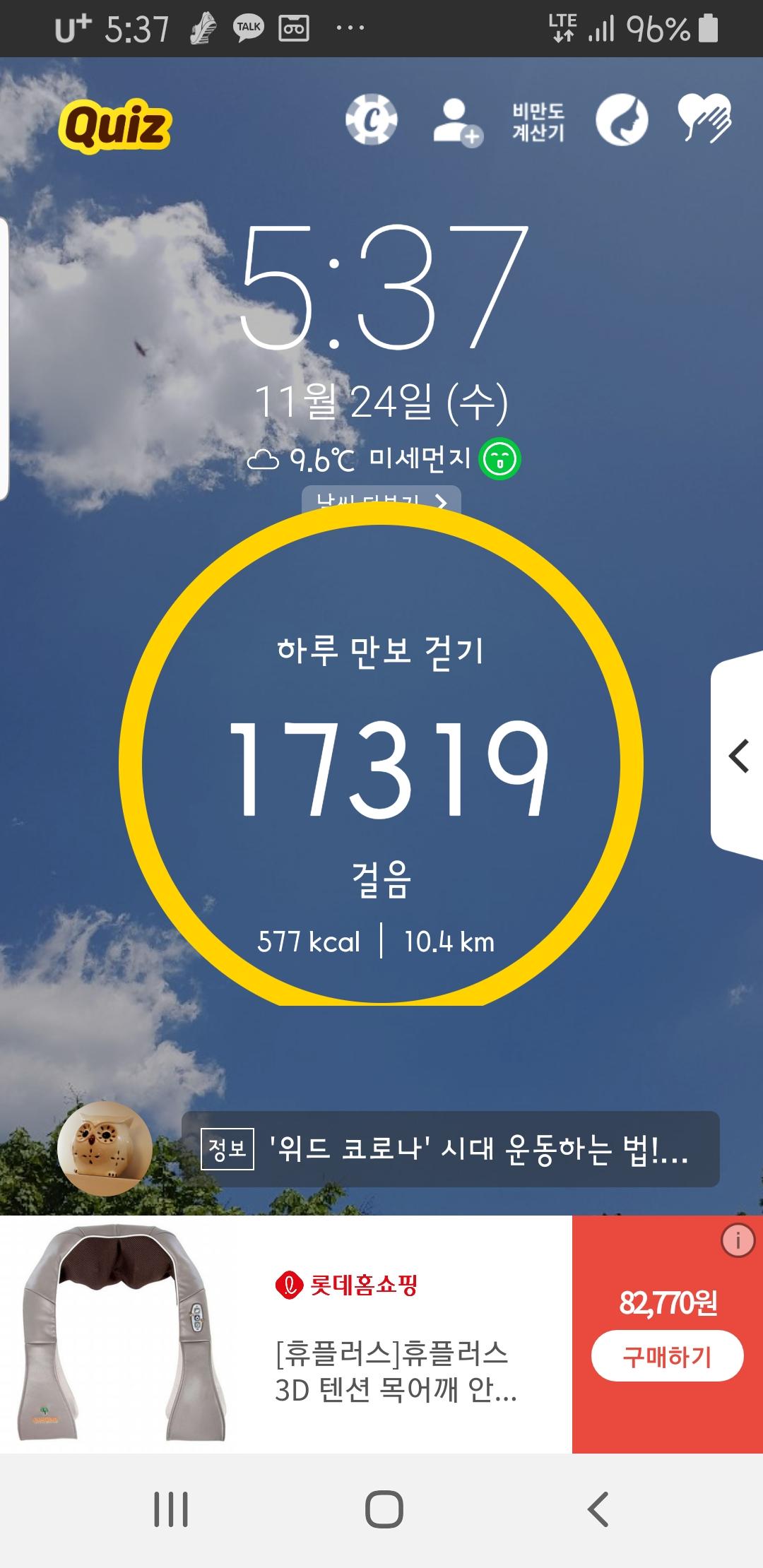Open the 하루 만보 걷기 step counter circle
Image resolution: width=763 pixels, height=1568 pixels.
[381, 763]
